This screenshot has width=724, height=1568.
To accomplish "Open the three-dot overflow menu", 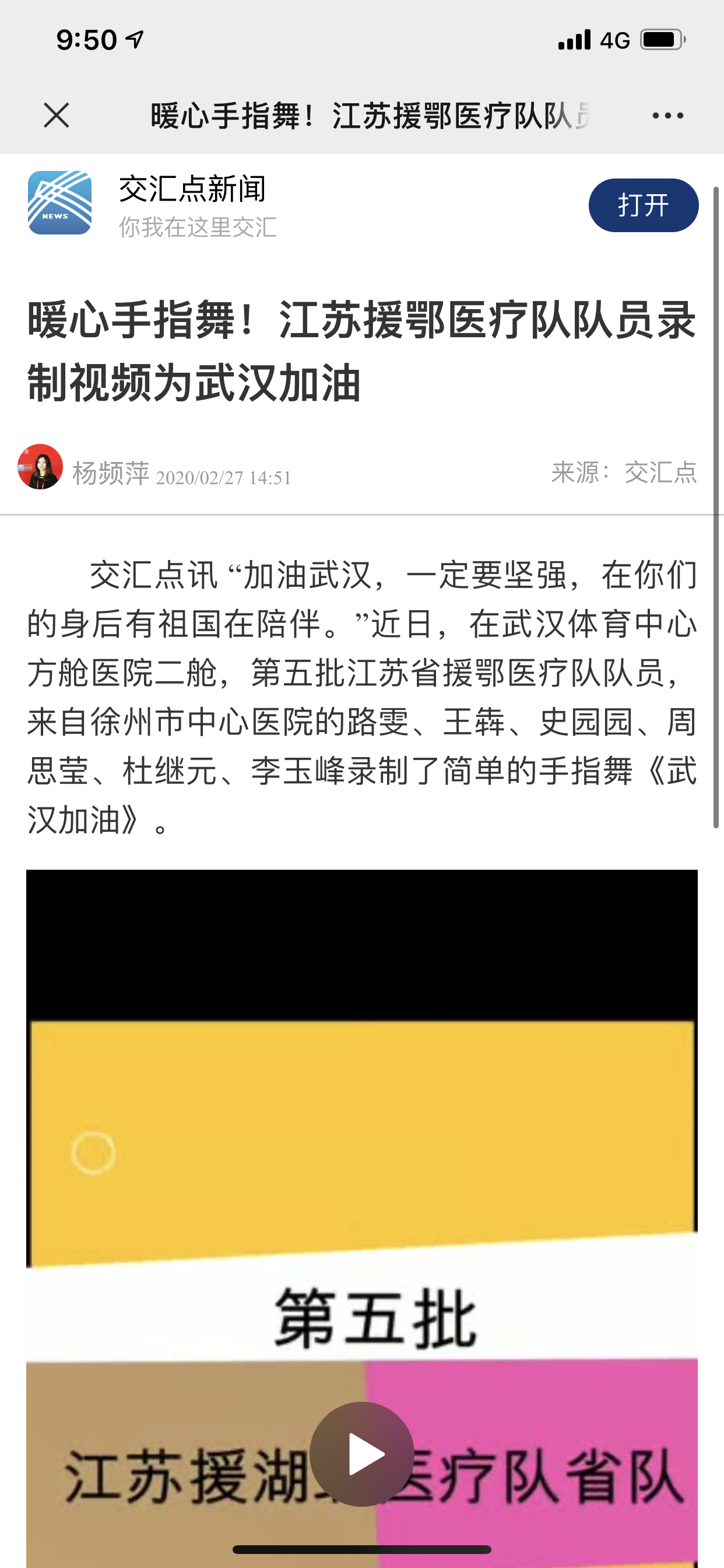I will pos(667,115).
